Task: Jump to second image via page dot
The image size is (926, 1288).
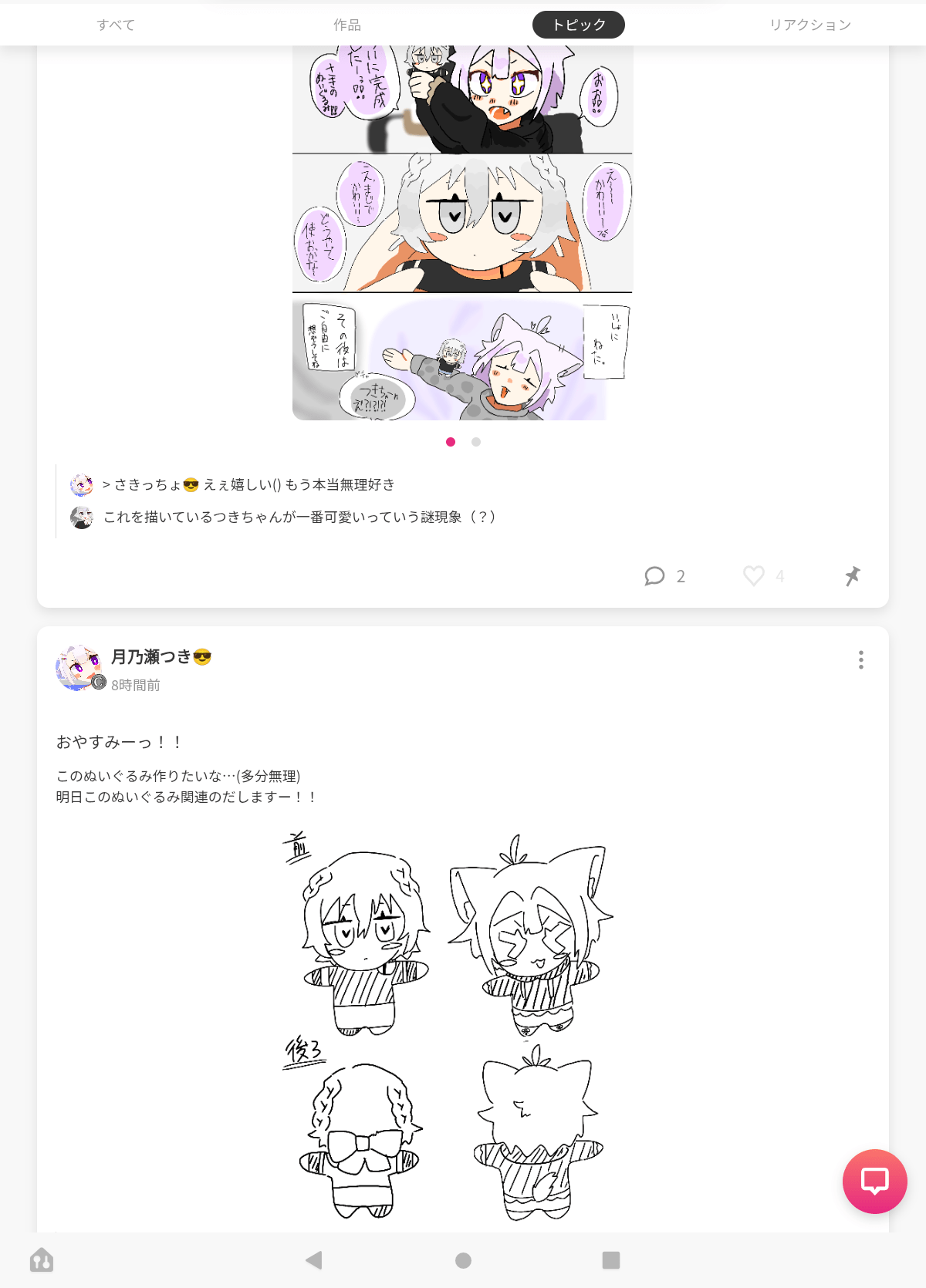Action: click(476, 442)
